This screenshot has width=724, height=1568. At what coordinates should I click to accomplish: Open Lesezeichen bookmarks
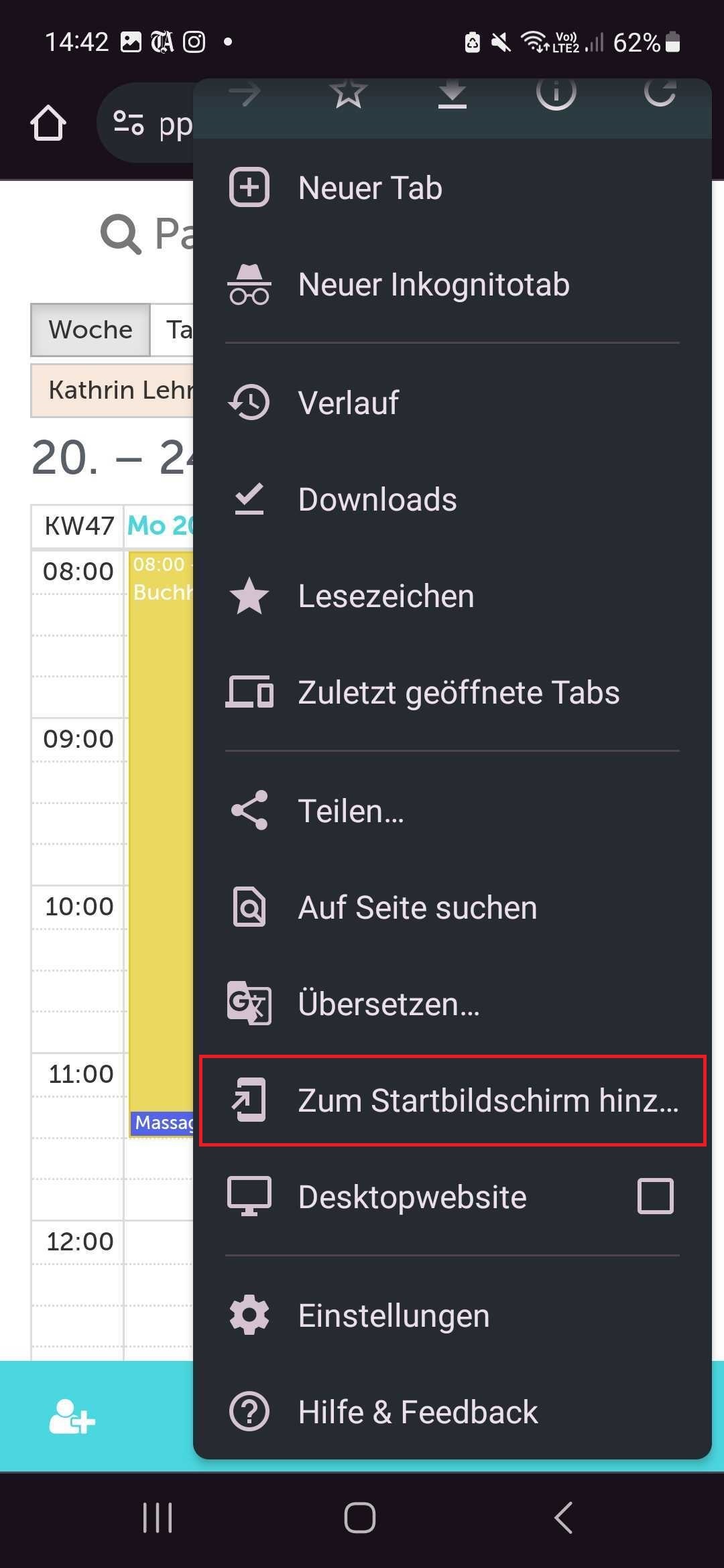click(452, 596)
